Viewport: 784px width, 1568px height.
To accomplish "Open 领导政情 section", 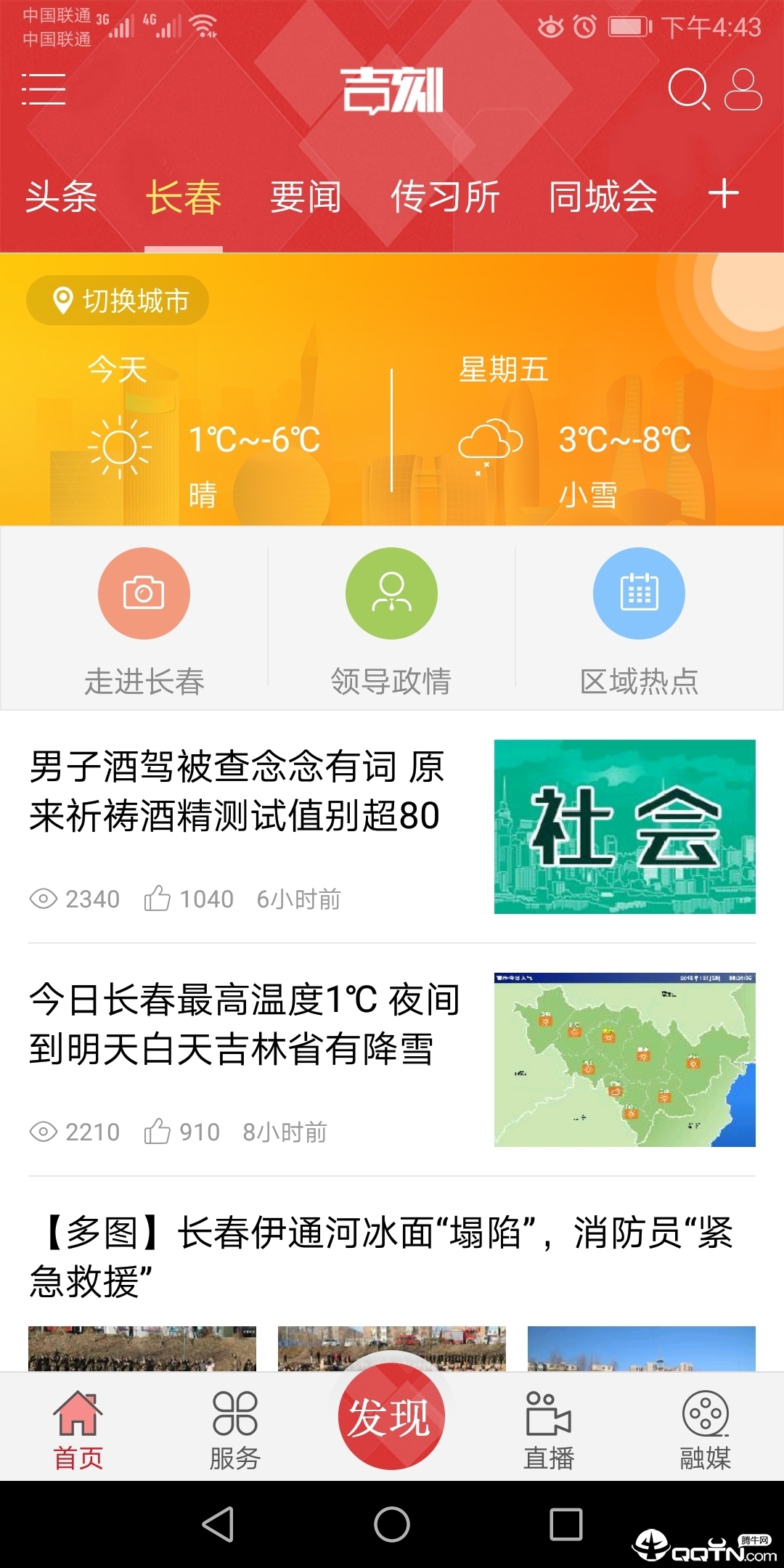I will point(391,617).
